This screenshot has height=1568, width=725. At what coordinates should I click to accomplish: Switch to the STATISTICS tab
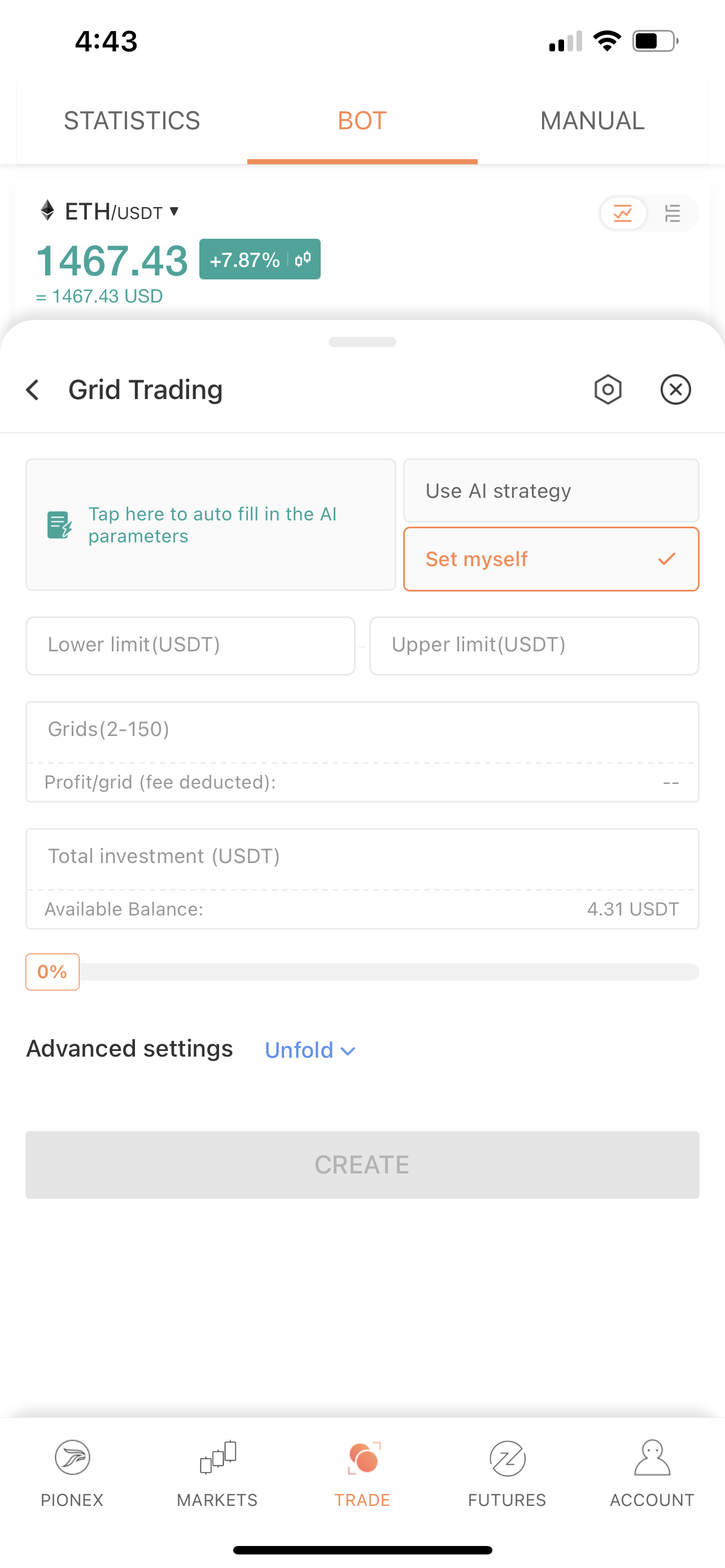tap(132, 120)
